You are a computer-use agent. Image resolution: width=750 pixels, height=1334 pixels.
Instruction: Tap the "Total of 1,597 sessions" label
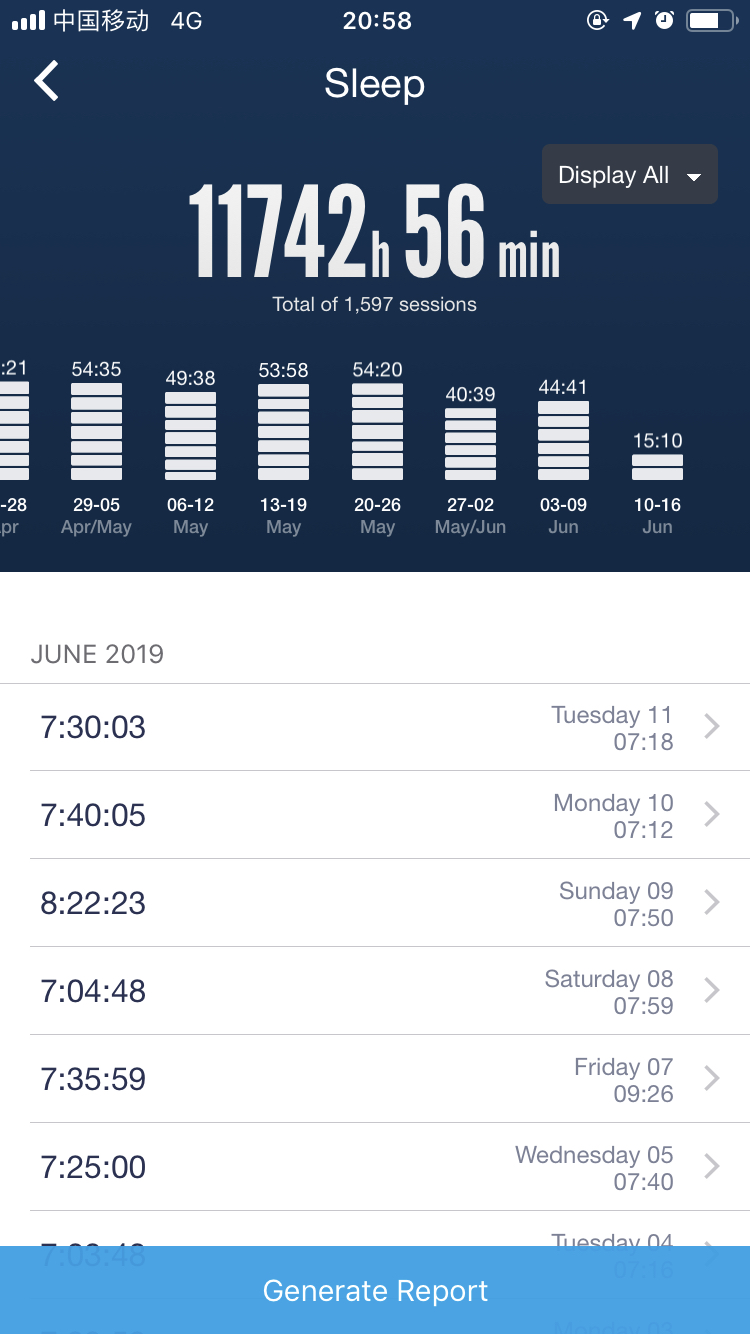point(375,304)
